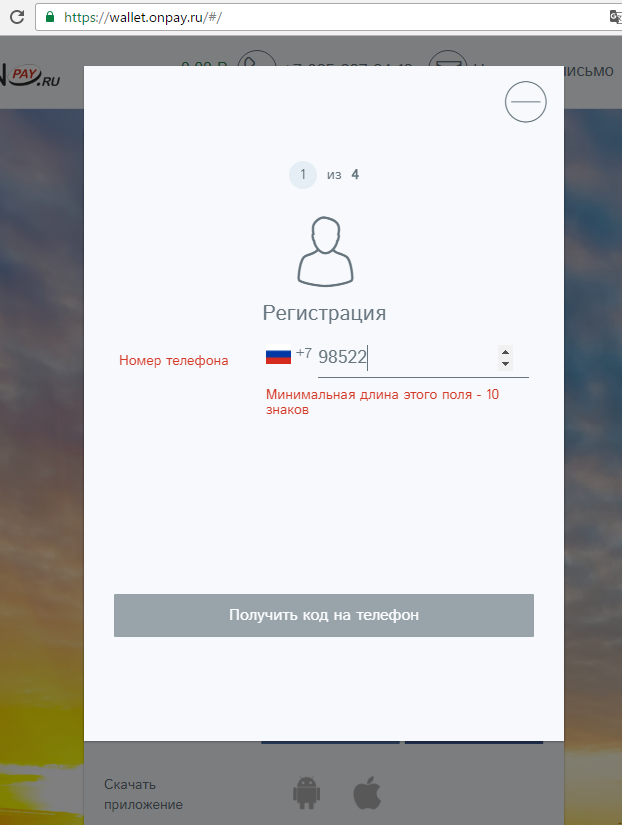This screenshot has height=825, width=622.
Task: Tap the number field's stepper down arrow
Action: [x=505, y=363]
